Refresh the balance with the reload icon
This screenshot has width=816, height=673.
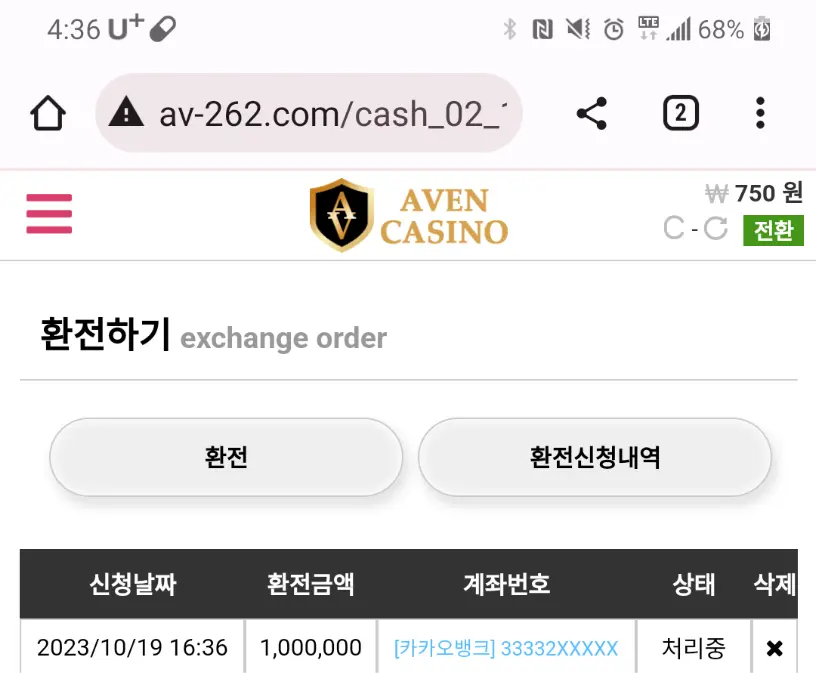point(716,228)
